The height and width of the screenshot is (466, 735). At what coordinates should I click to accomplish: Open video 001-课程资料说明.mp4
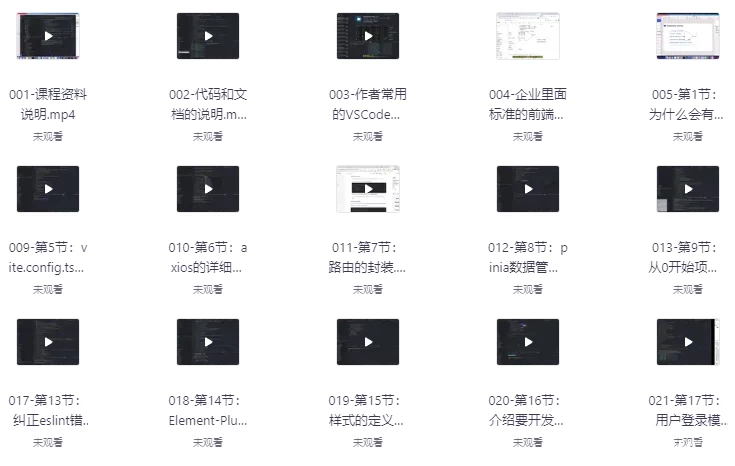coord(48,36)
